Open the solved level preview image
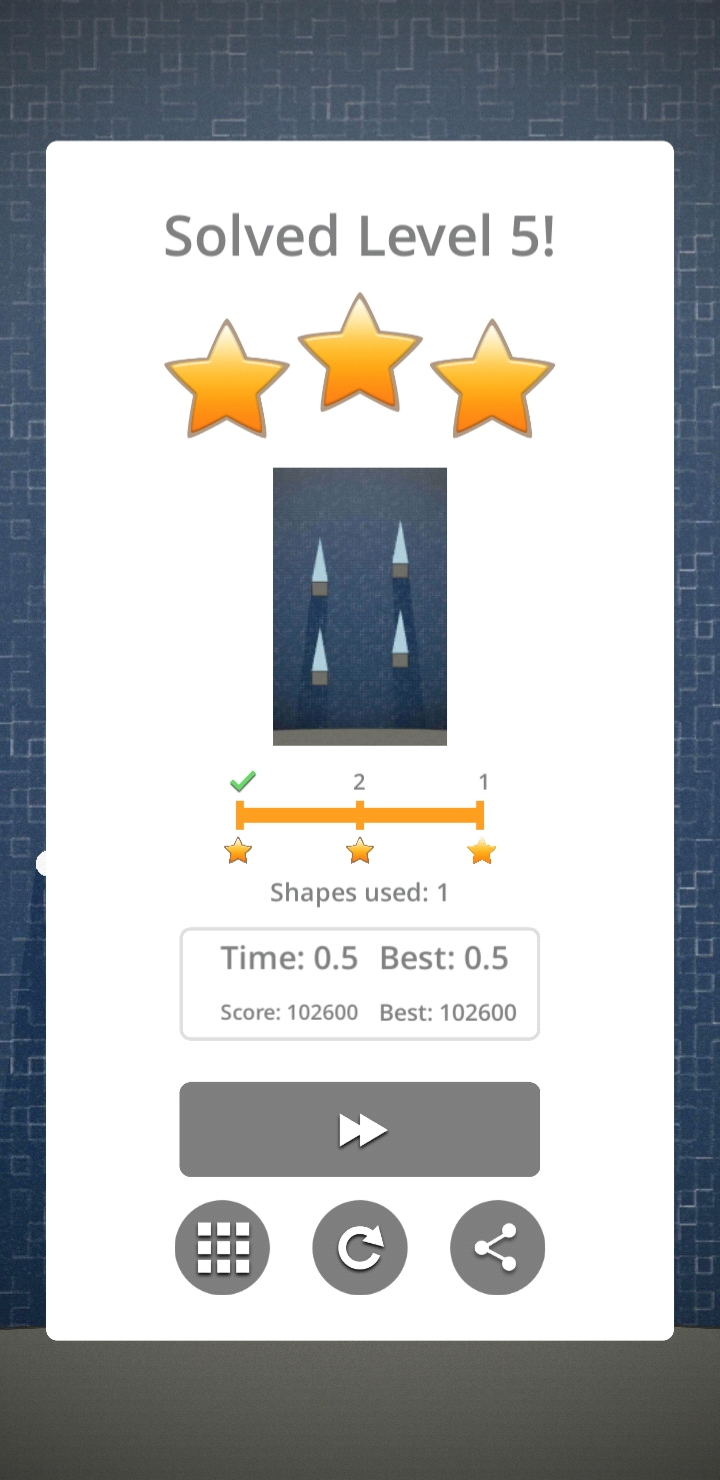This screenshot has width=720, height=1480. point(360,606)
